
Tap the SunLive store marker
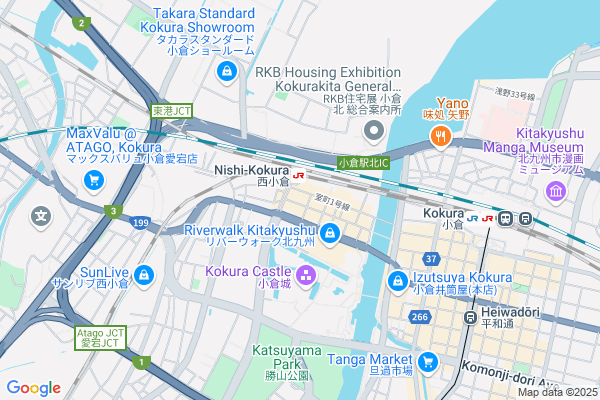[144, 274]
